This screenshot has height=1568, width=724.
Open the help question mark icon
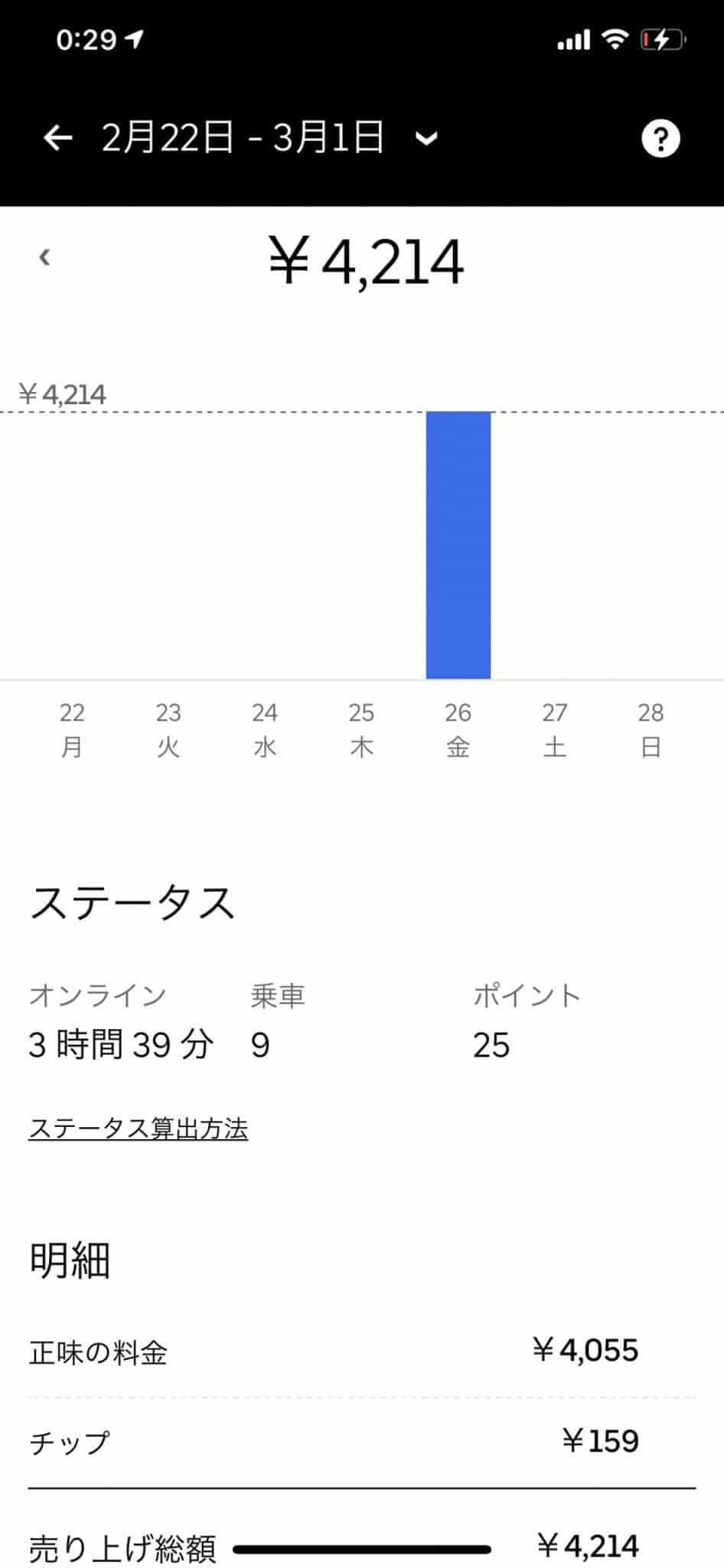coord(660,139)
